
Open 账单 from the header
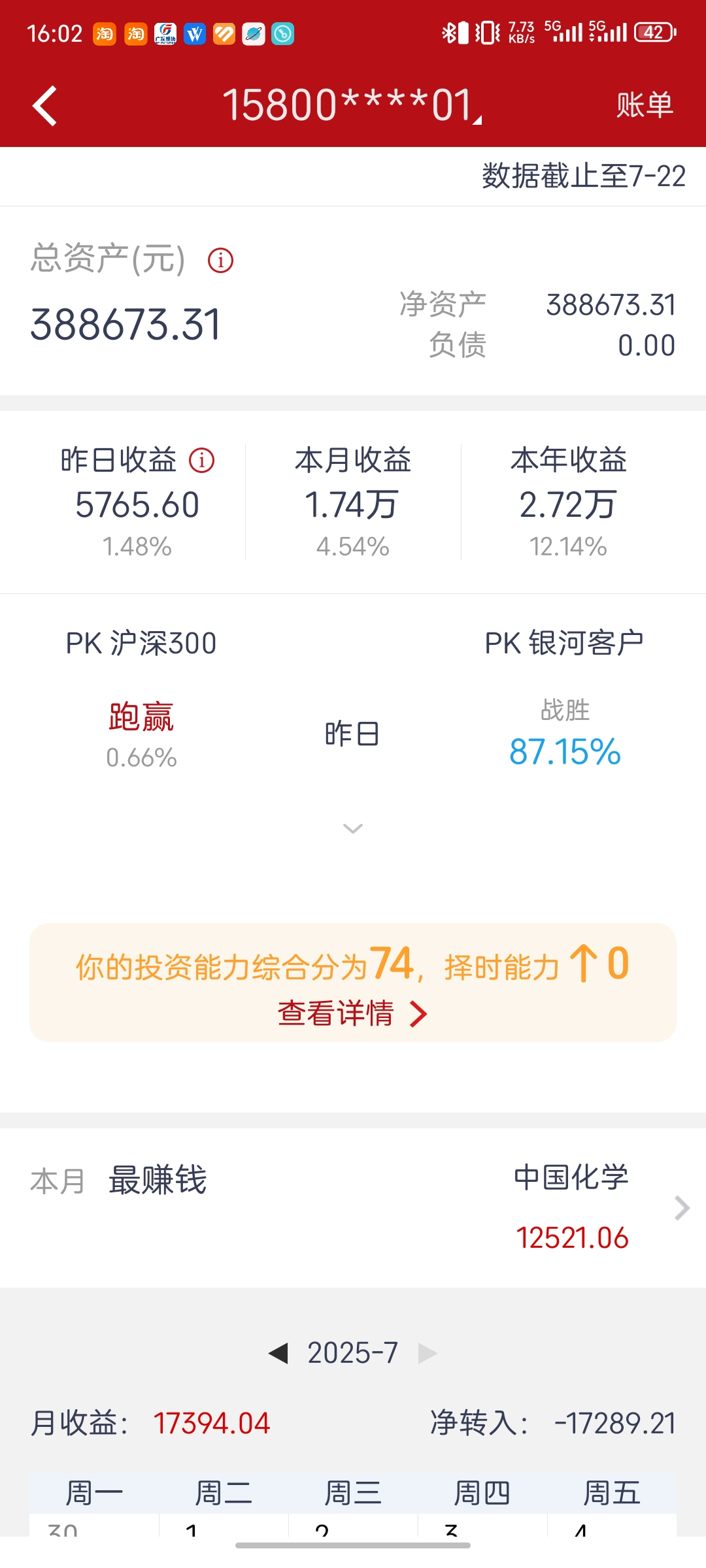click(644, 105)
